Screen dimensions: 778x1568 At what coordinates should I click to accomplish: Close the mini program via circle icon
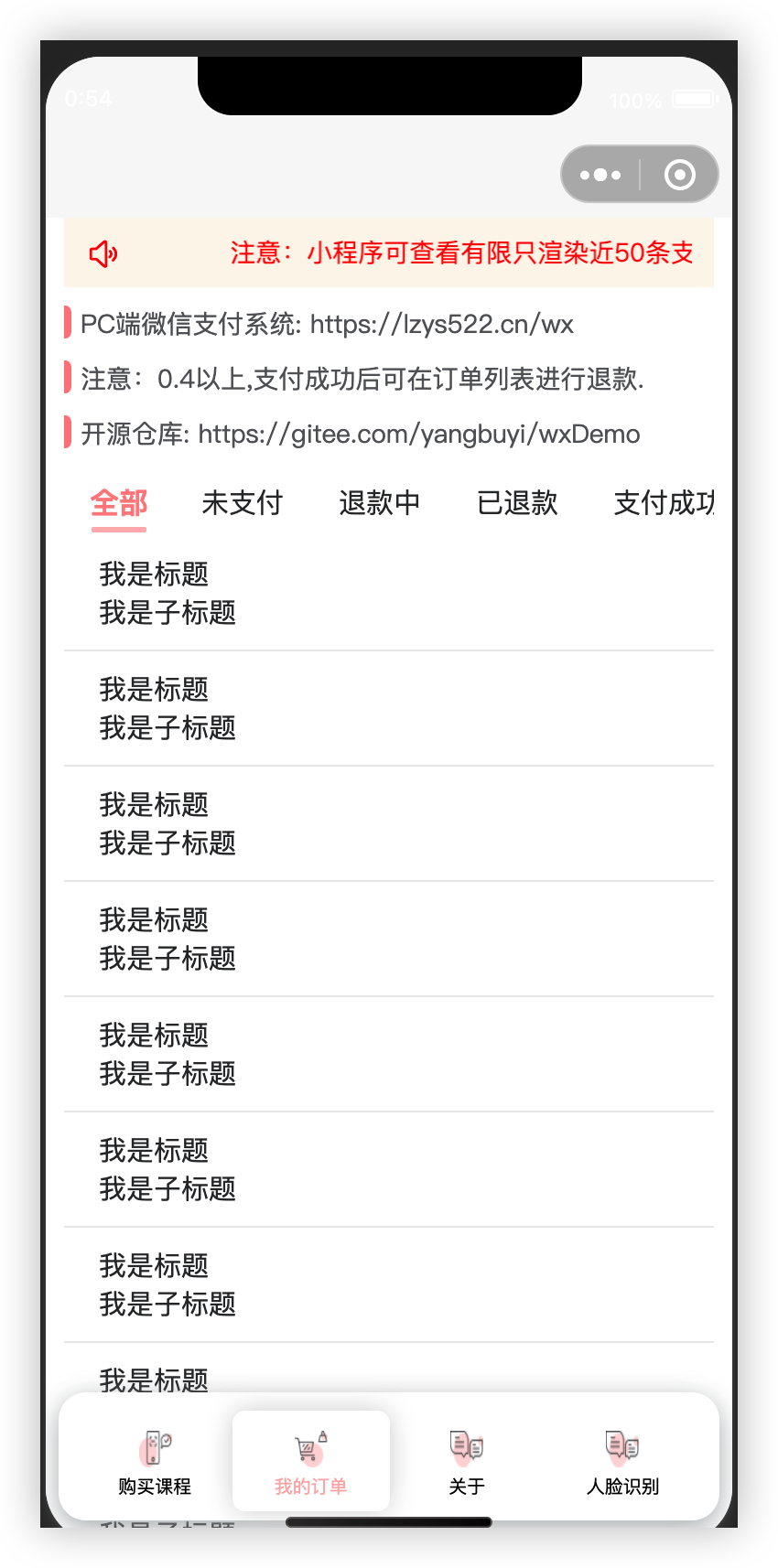(x=679, y=175)
